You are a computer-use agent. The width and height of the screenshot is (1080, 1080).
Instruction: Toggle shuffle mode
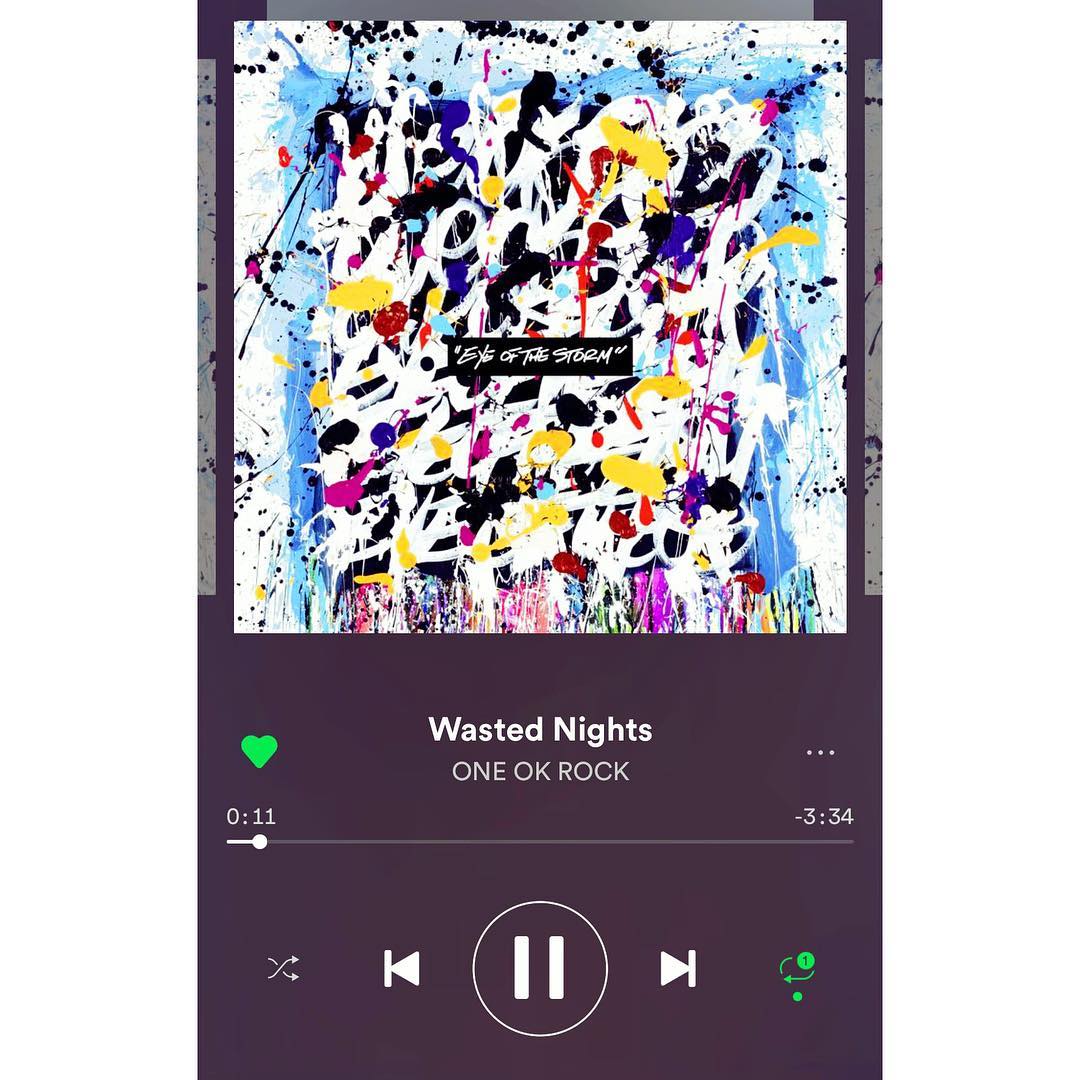(283, 968)
